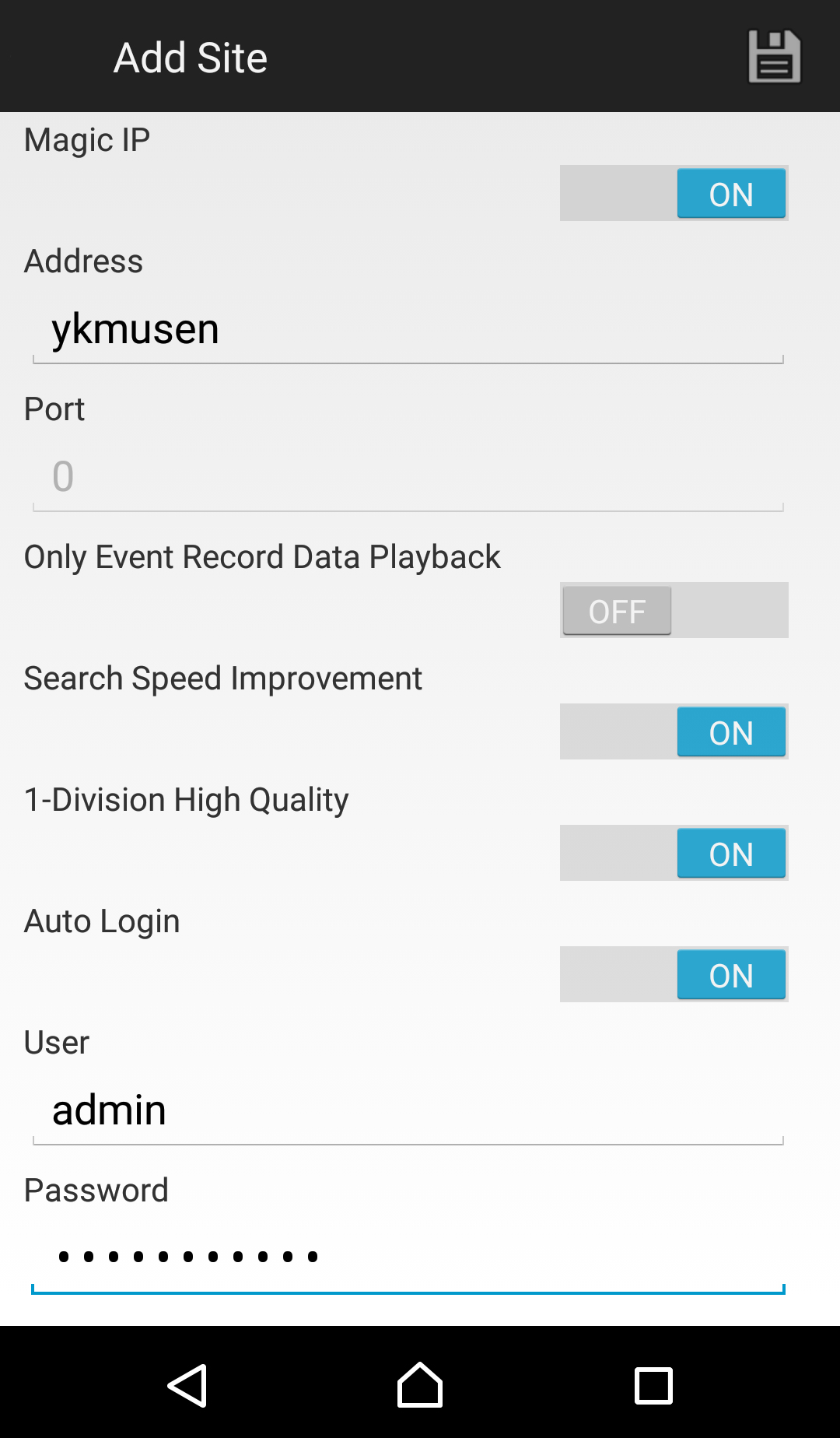The width and height of the screenshot is (840, 1438).
Task: Toggle the Auto Login switch
Action: tap(674, 974)
